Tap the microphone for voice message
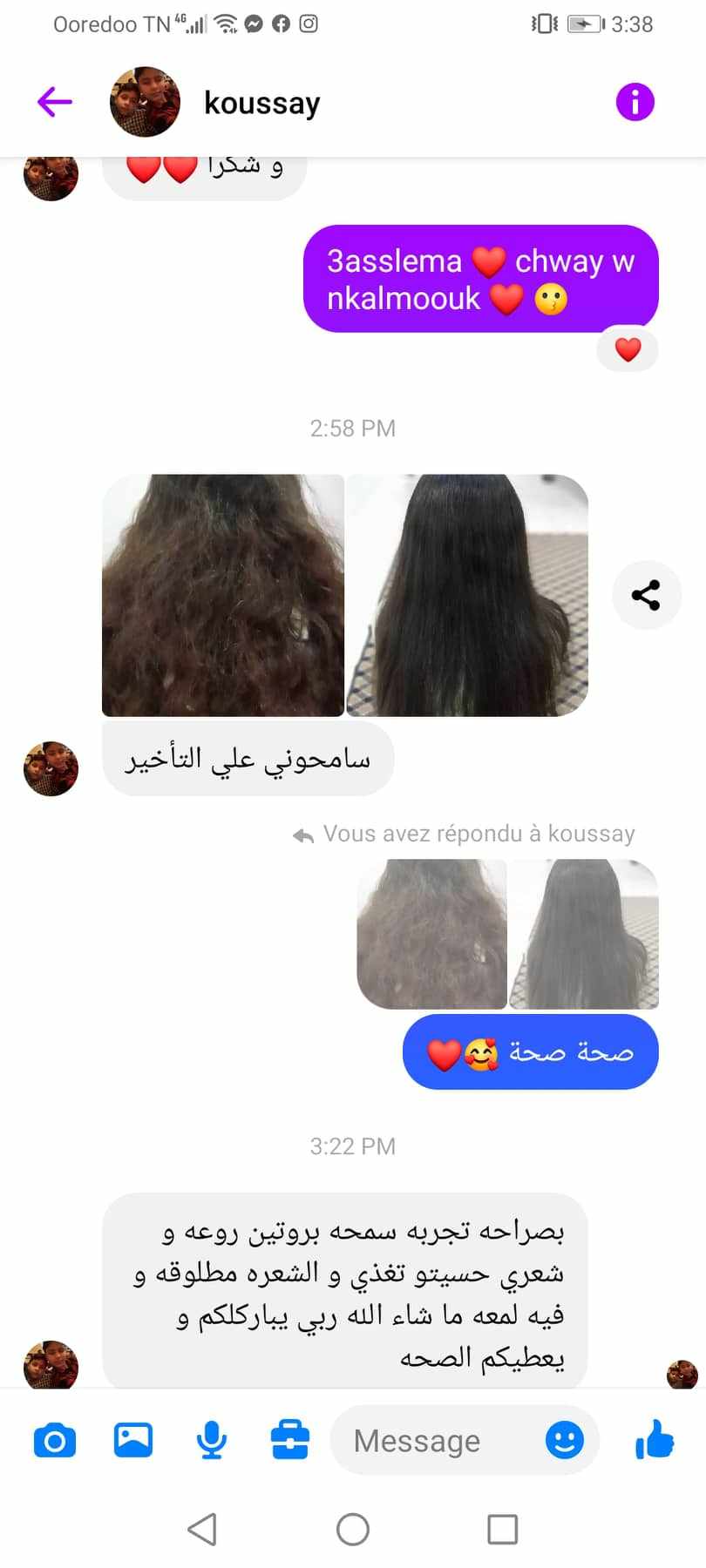The height and width of the screenshot is (1568, 706). (x=212, y=1440)
